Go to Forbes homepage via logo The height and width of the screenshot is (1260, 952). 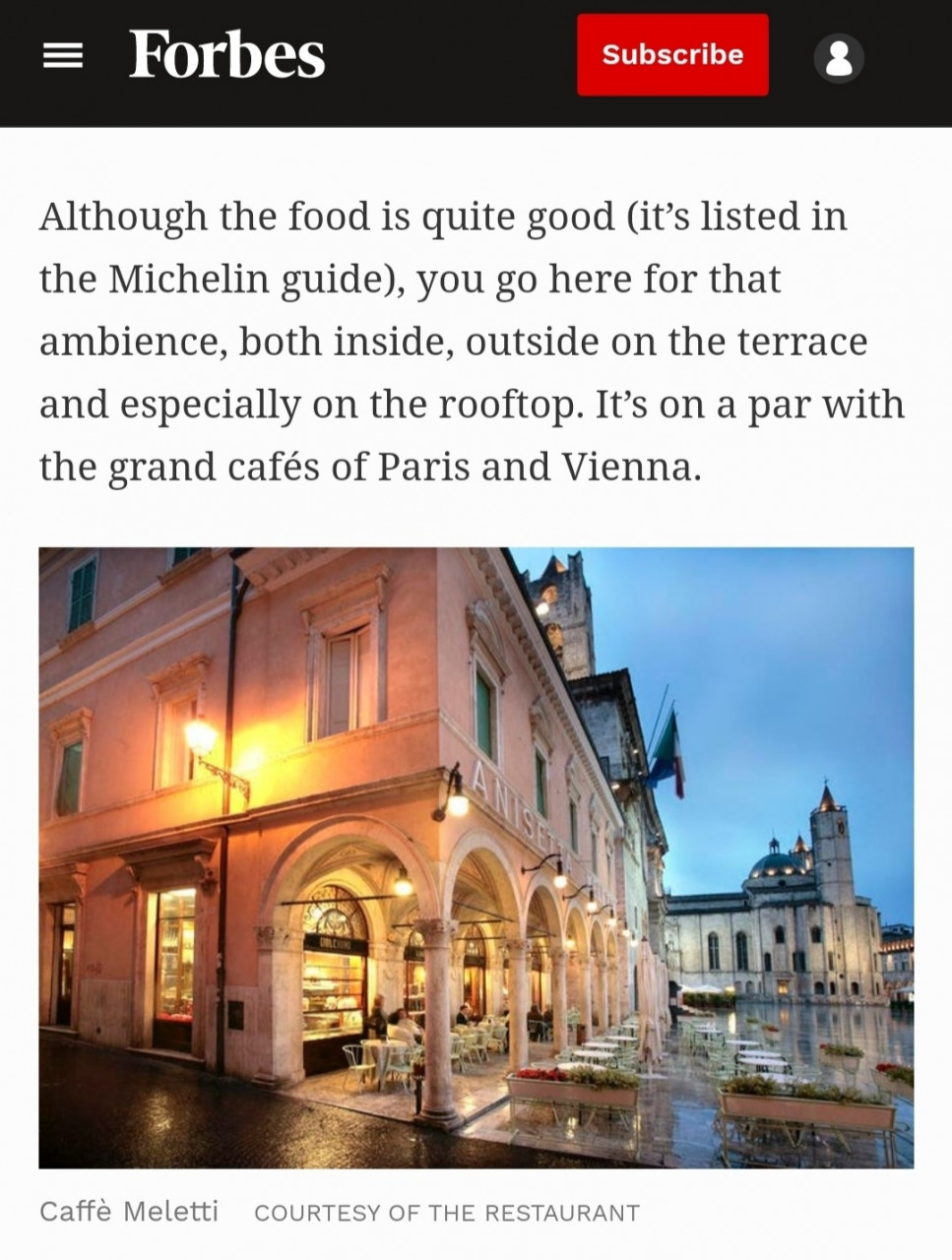pos(226,55)
